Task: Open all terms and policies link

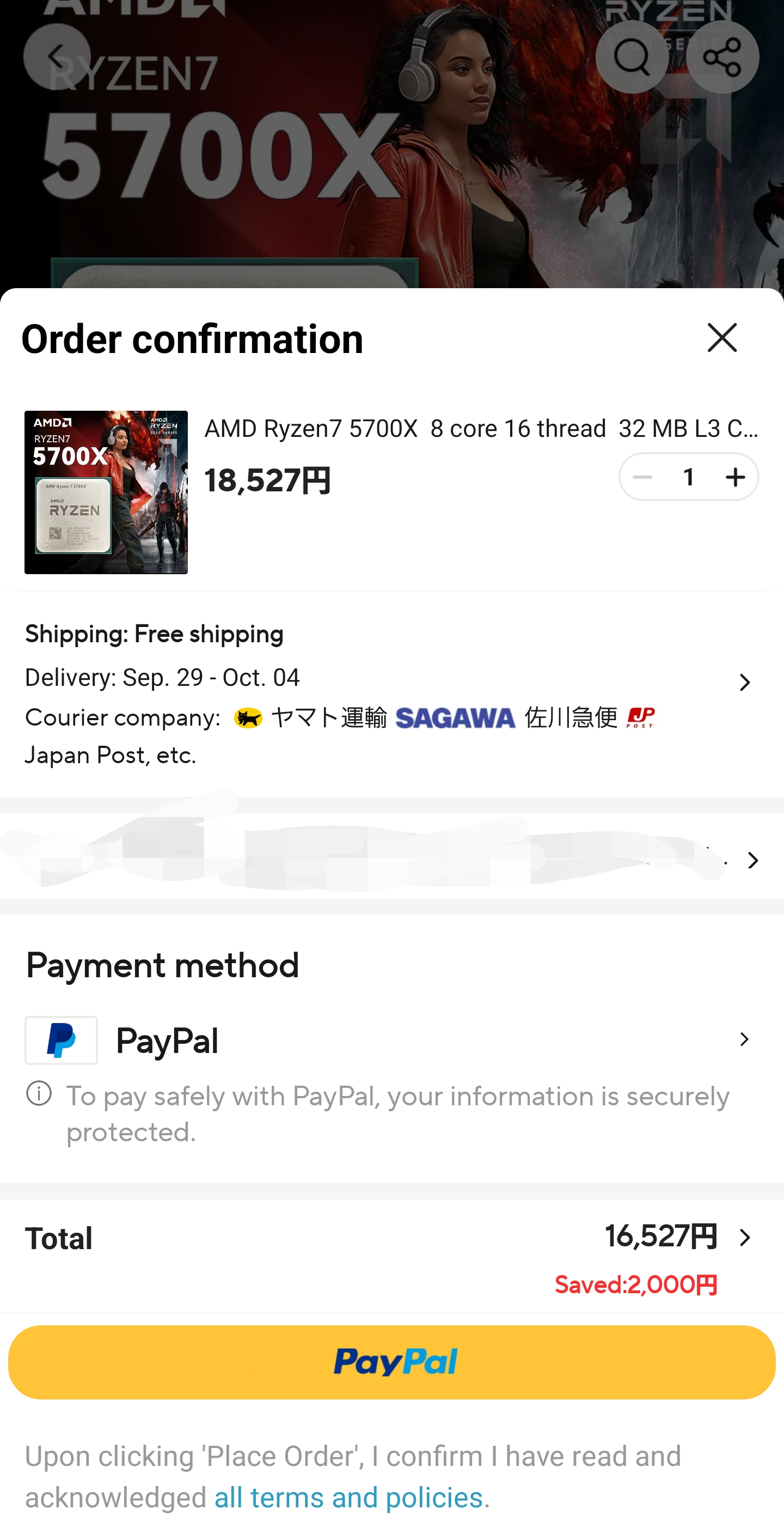Action: click(348, 1498)
